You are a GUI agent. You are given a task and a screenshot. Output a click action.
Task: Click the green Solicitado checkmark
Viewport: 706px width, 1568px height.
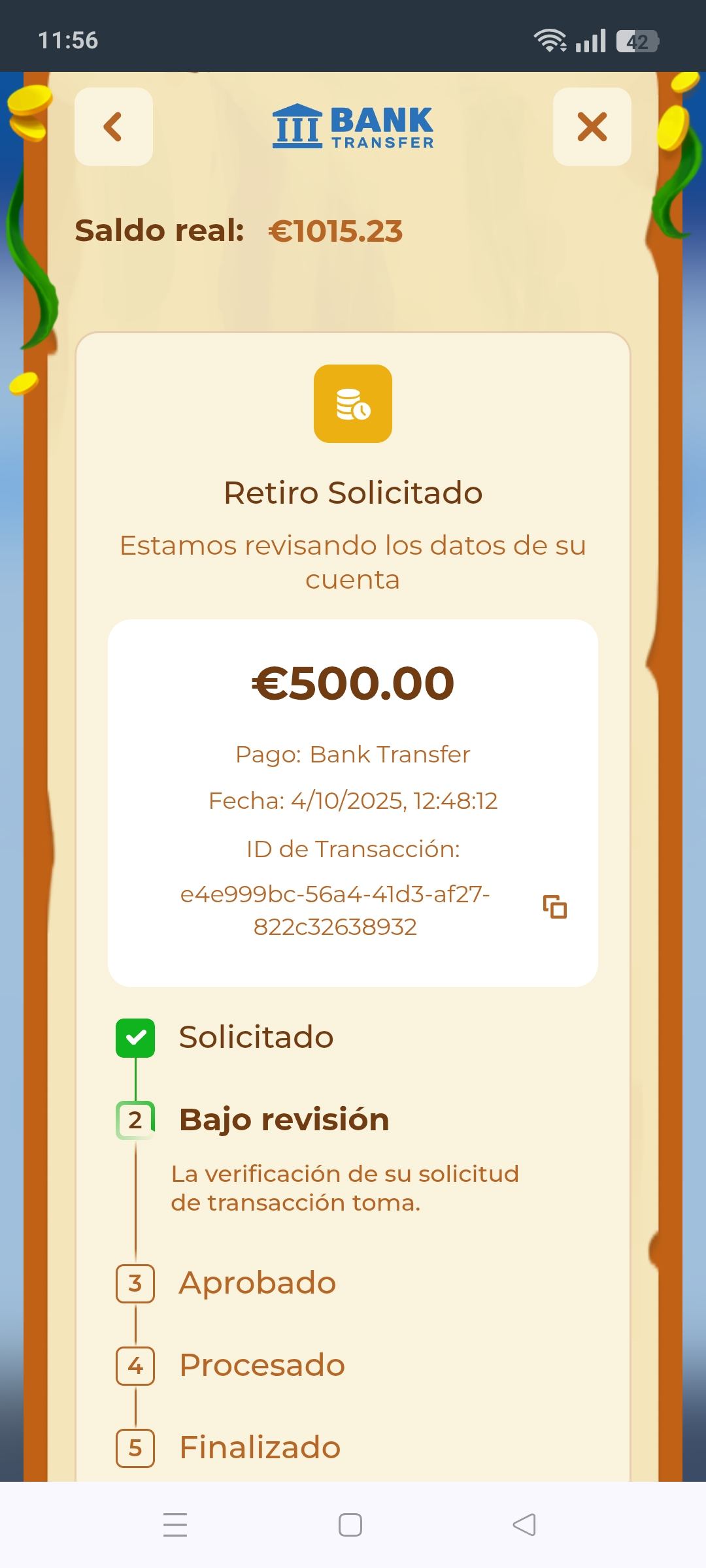coord(135,1037)
